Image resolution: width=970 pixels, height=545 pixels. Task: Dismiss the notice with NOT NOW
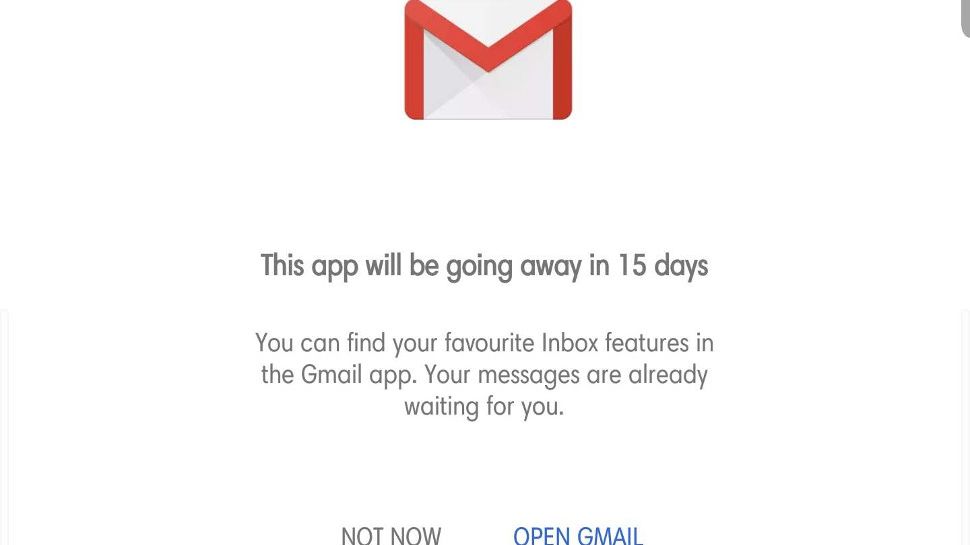pyautogui.click(x=391, y=535)
